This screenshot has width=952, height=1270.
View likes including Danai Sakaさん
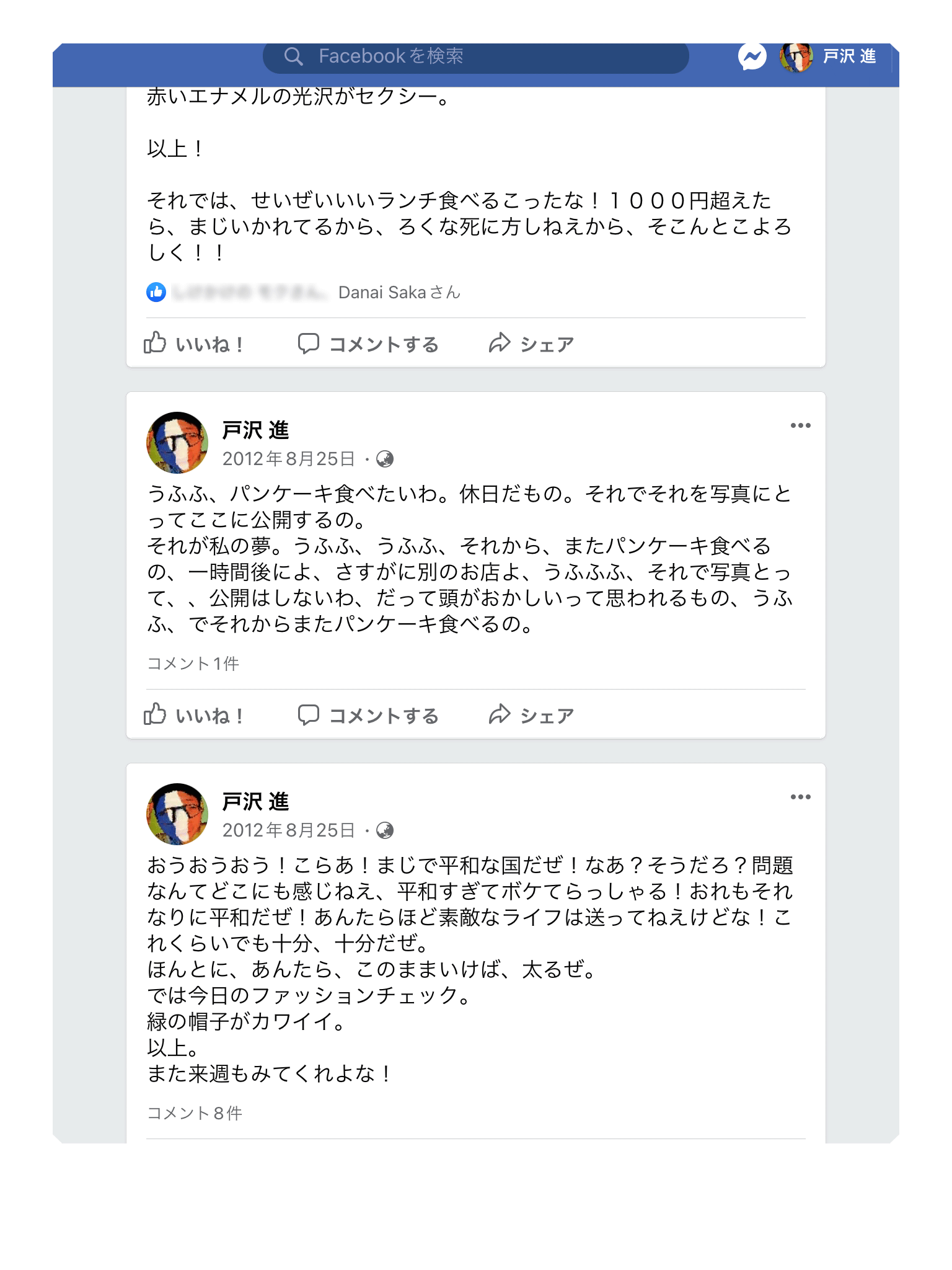(x=399, y=292)
